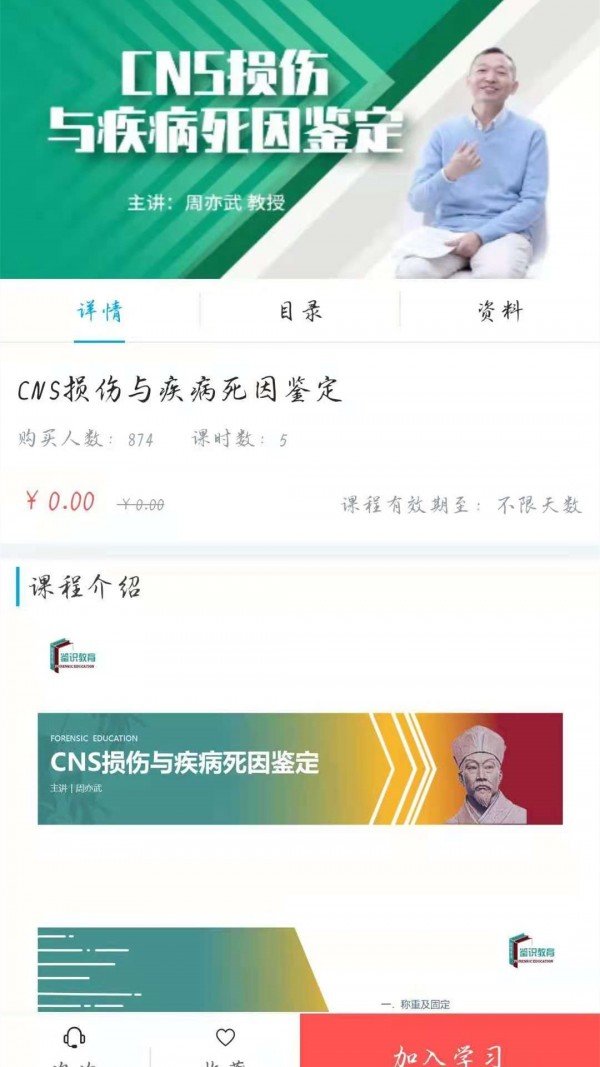Switch to the 详情 tab

coord(99,311)
